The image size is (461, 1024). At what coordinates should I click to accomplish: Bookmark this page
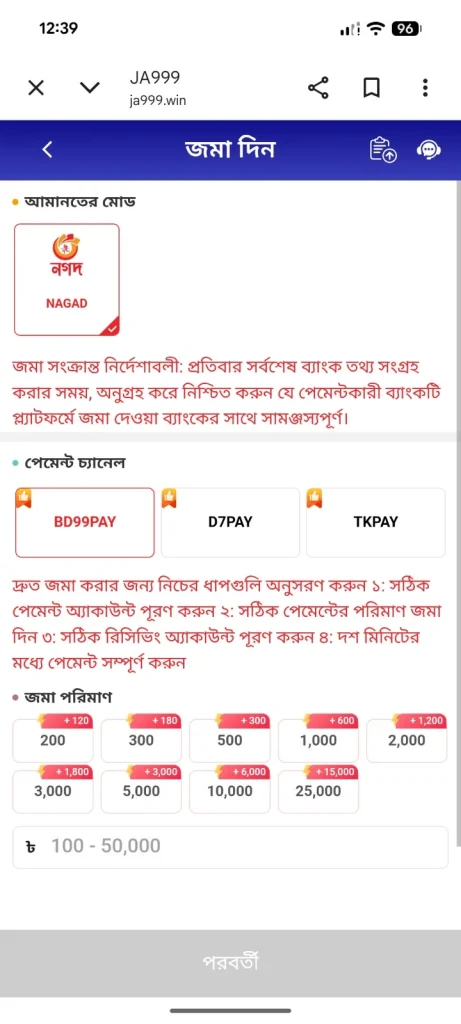(372, 88)
